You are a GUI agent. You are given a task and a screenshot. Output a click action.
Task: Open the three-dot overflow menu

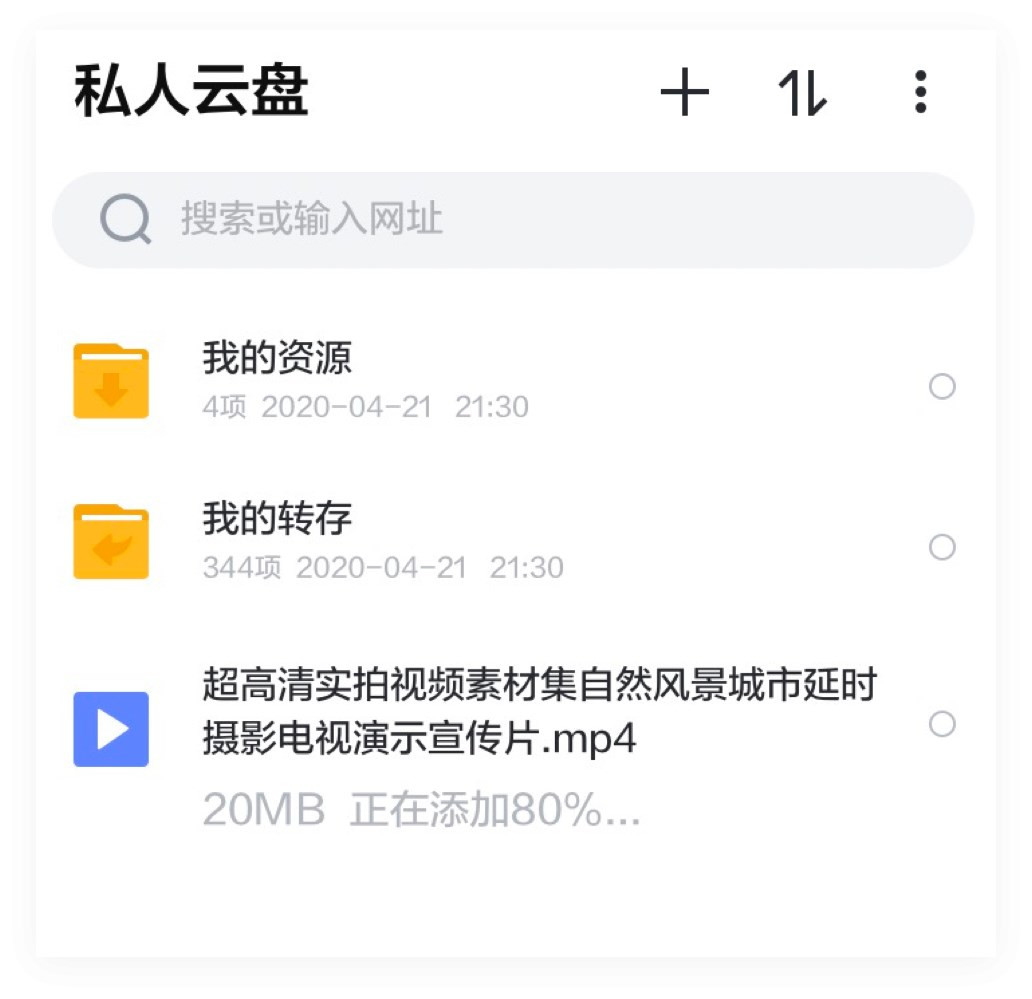921,93
